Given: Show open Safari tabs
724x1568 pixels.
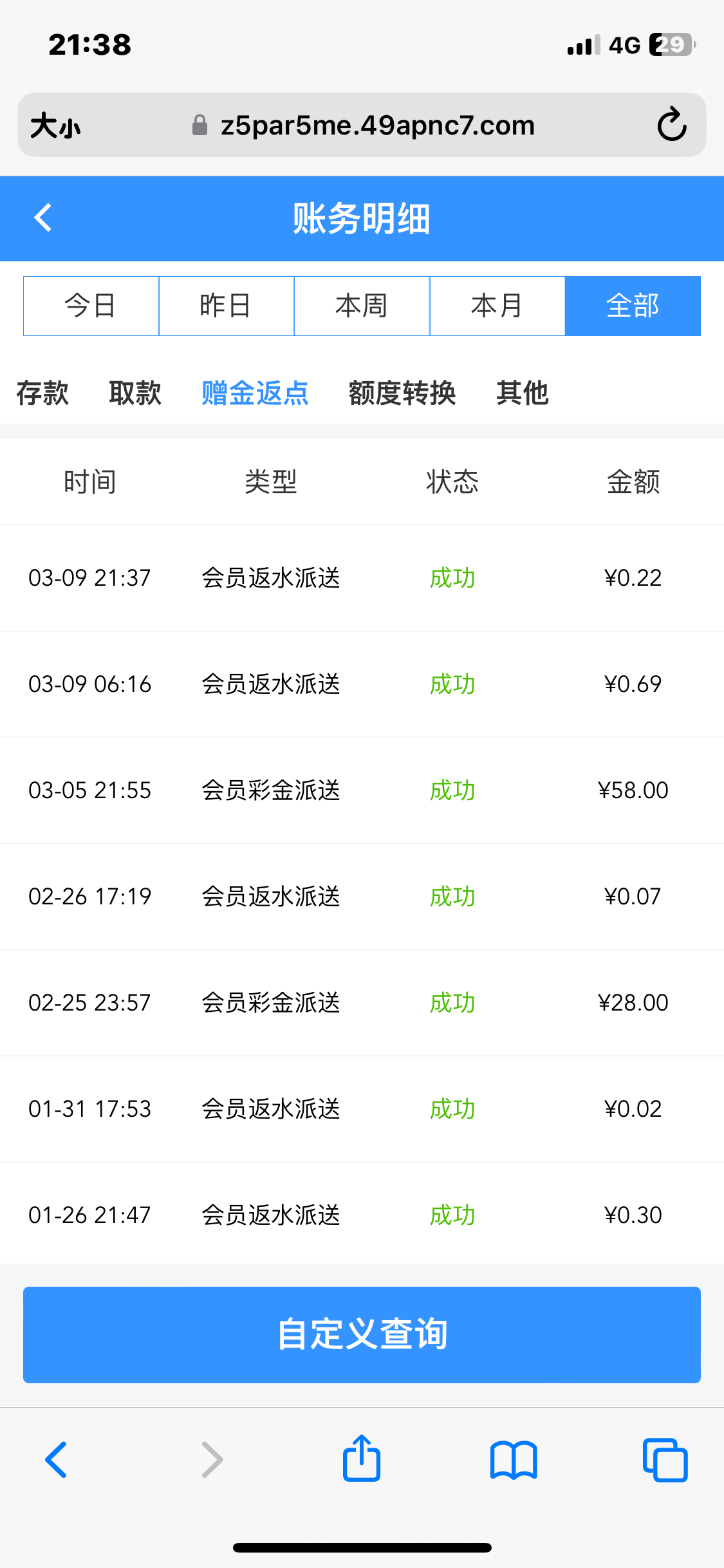Looking at the screenshot, I should pyautogui.click(x=665, y=1460).
